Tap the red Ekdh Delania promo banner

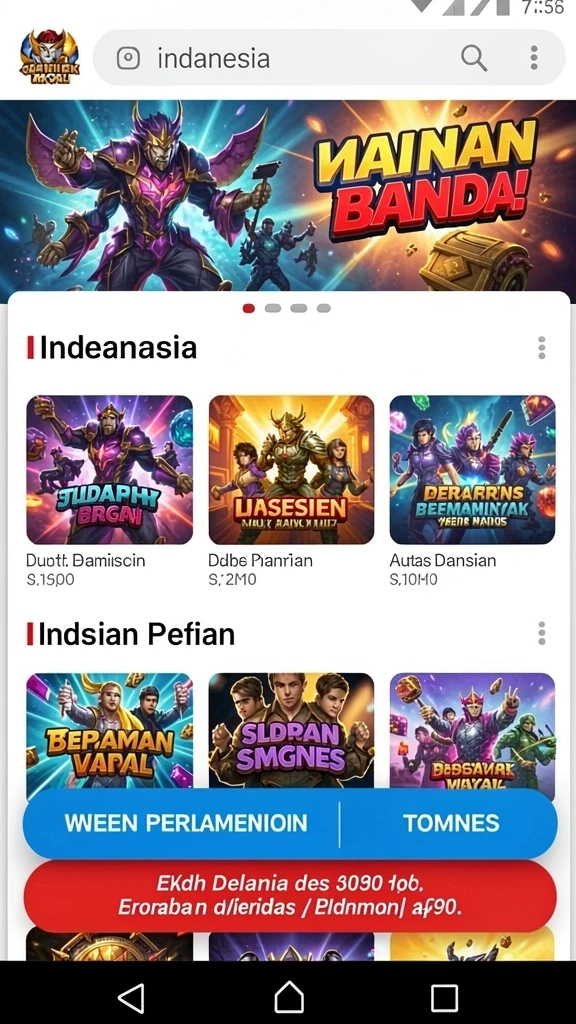pos(290,896)
